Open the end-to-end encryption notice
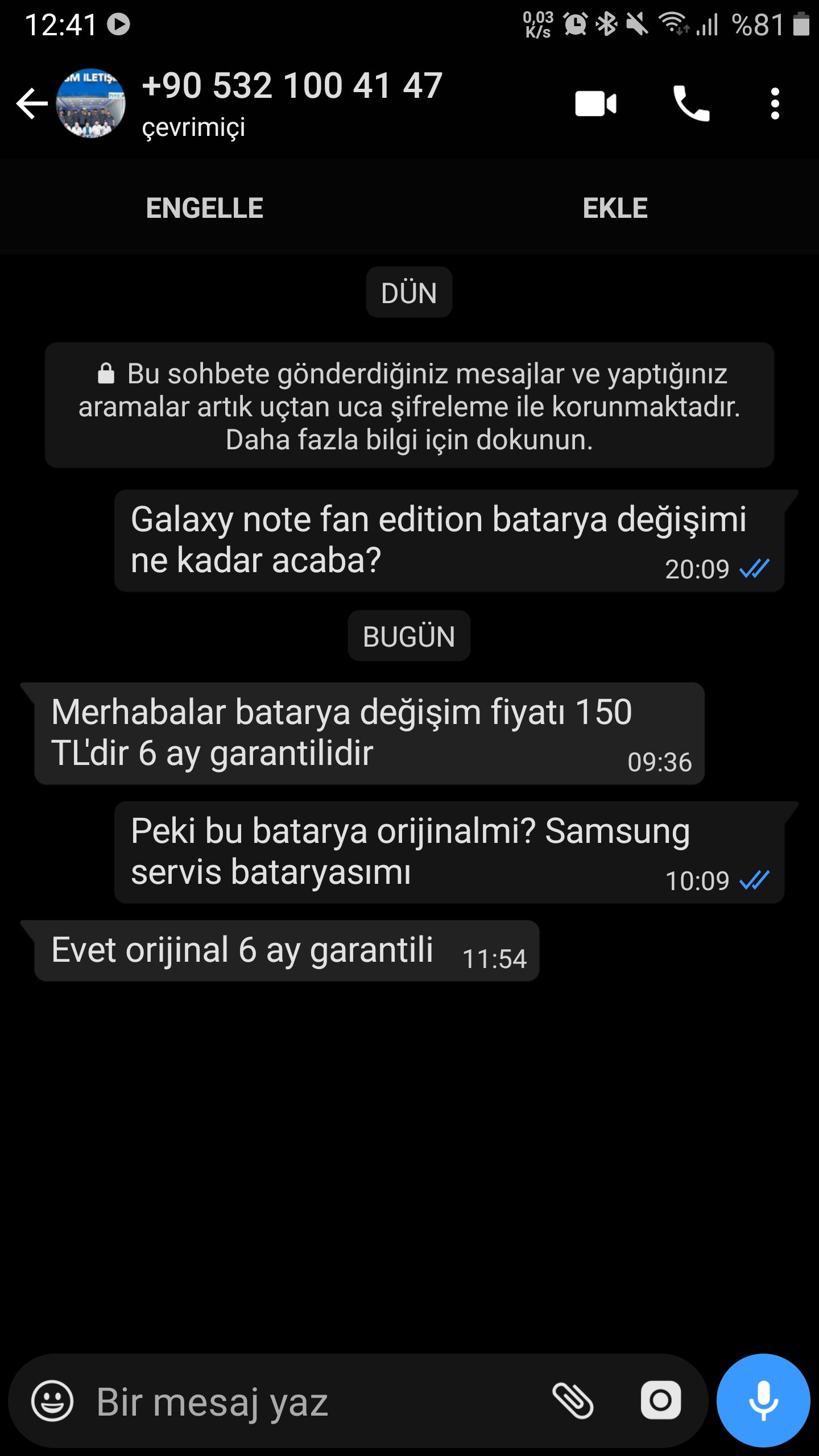 (409, 406)
